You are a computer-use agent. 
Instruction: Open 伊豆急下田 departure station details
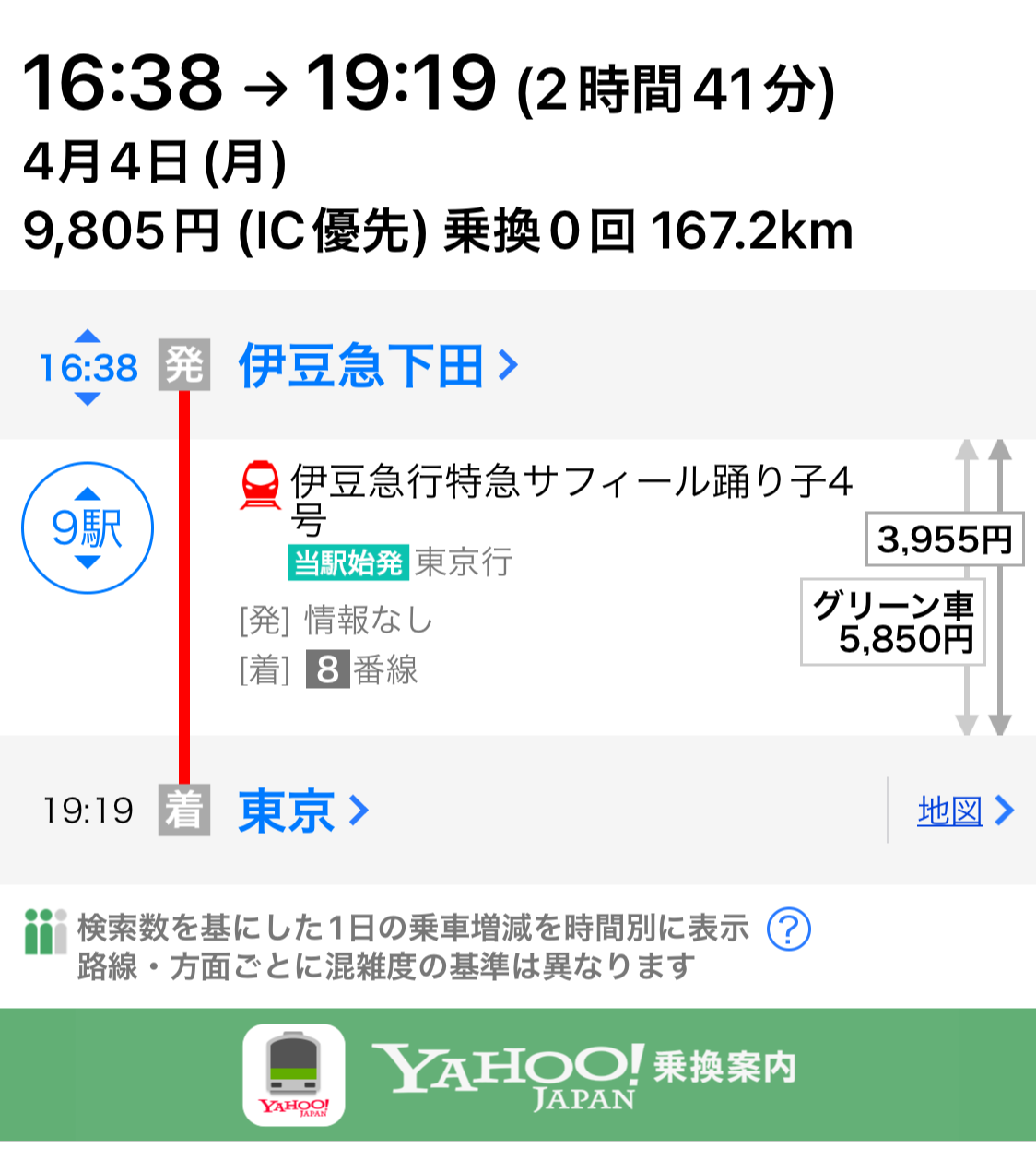378,366
